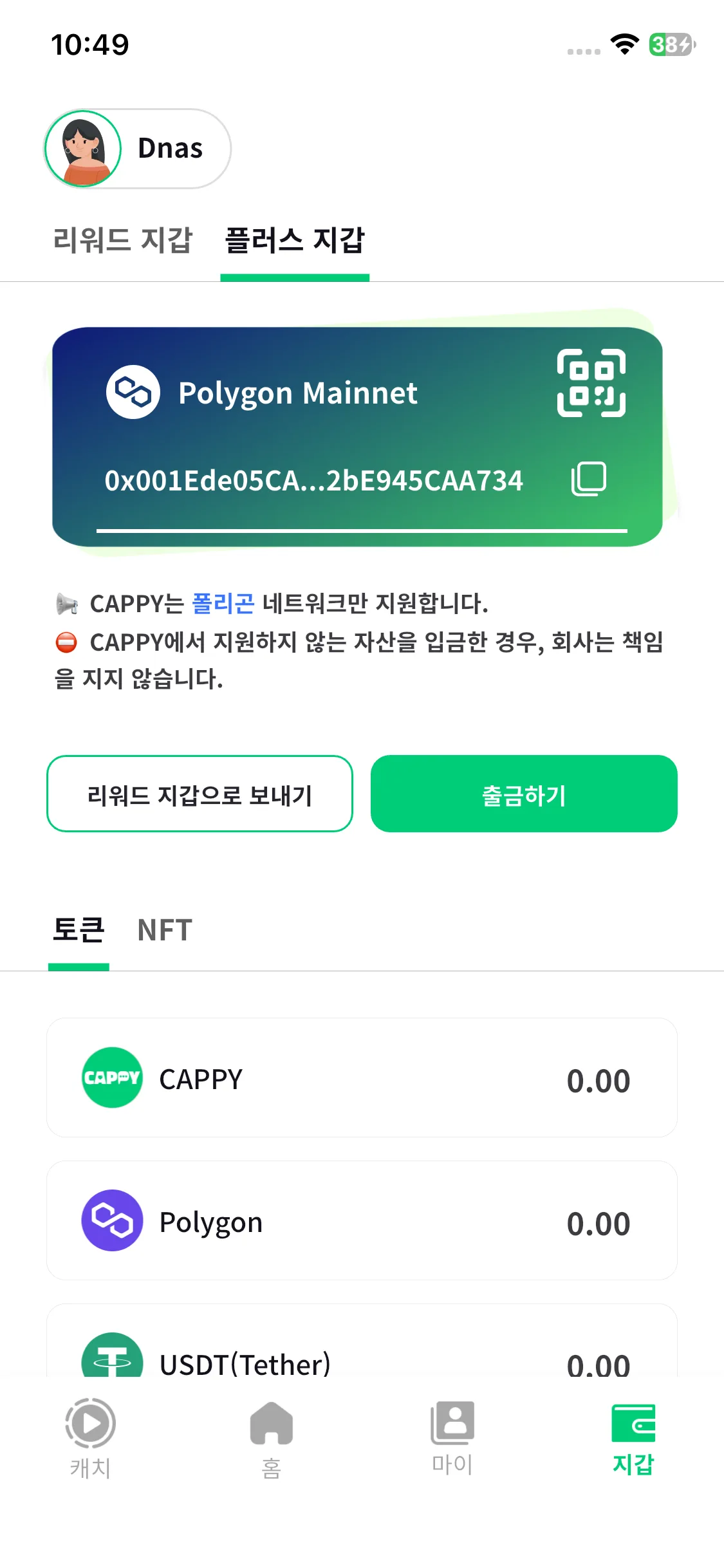Switch to the 리워드 지갑 tab
724x1568 pixels.
click(x=122, y=240)
